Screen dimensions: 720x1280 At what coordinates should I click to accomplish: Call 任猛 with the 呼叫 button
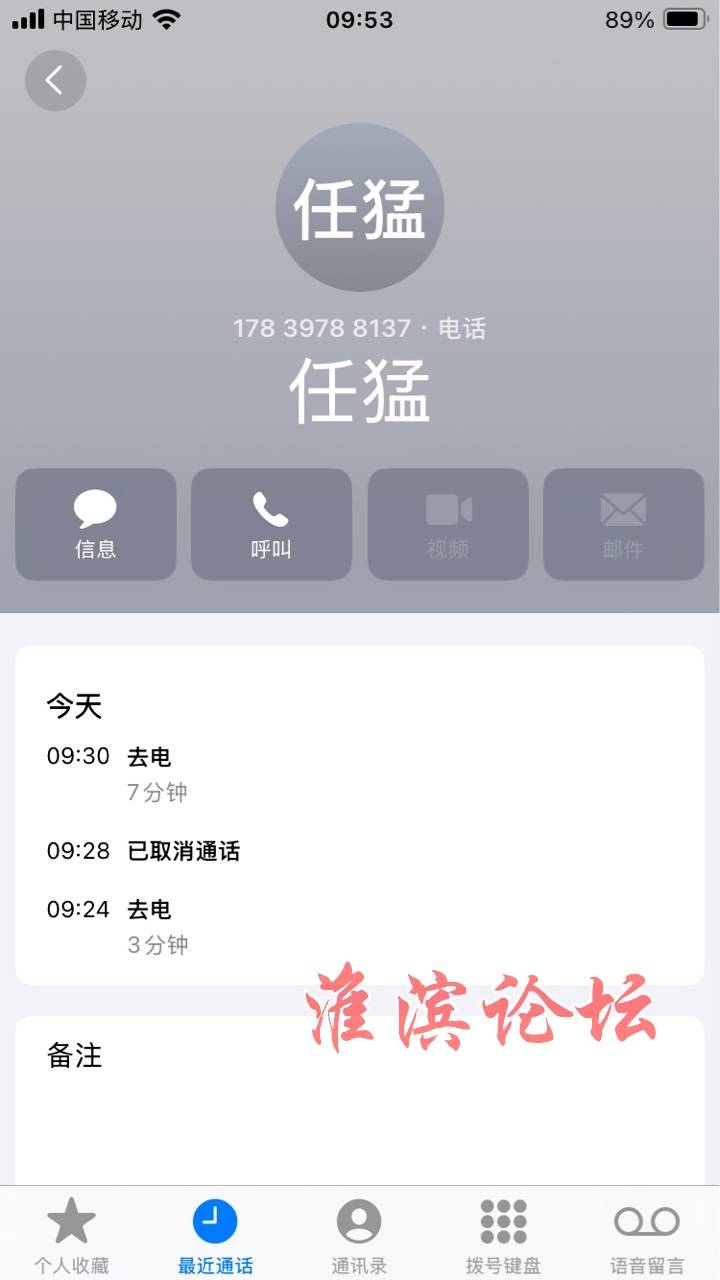271,524
